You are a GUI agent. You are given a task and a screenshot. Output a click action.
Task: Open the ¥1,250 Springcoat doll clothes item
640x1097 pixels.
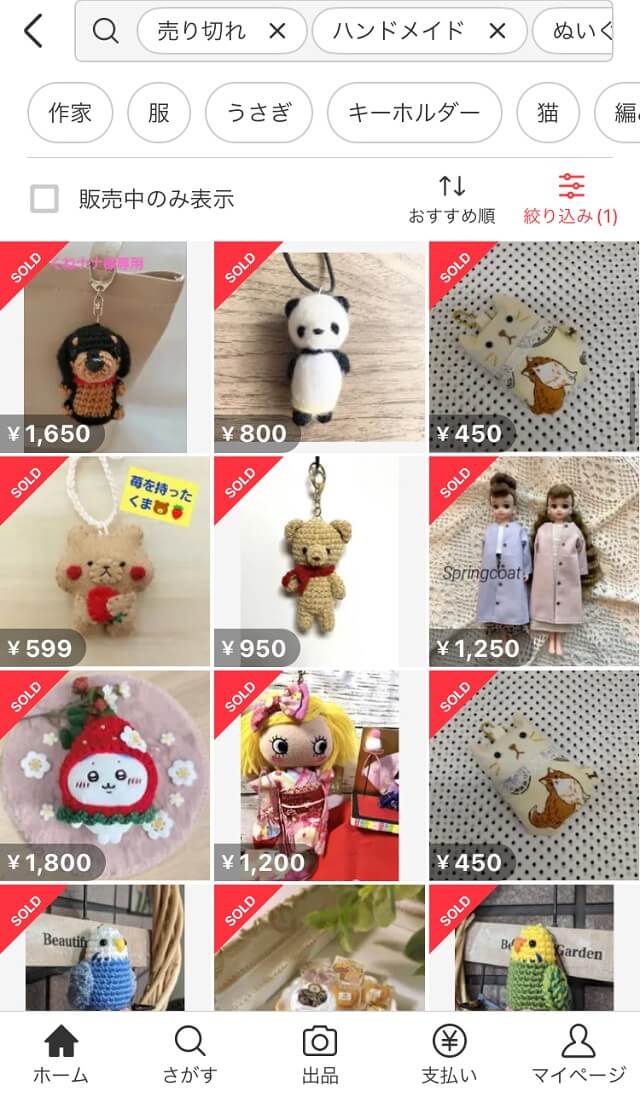534,561
